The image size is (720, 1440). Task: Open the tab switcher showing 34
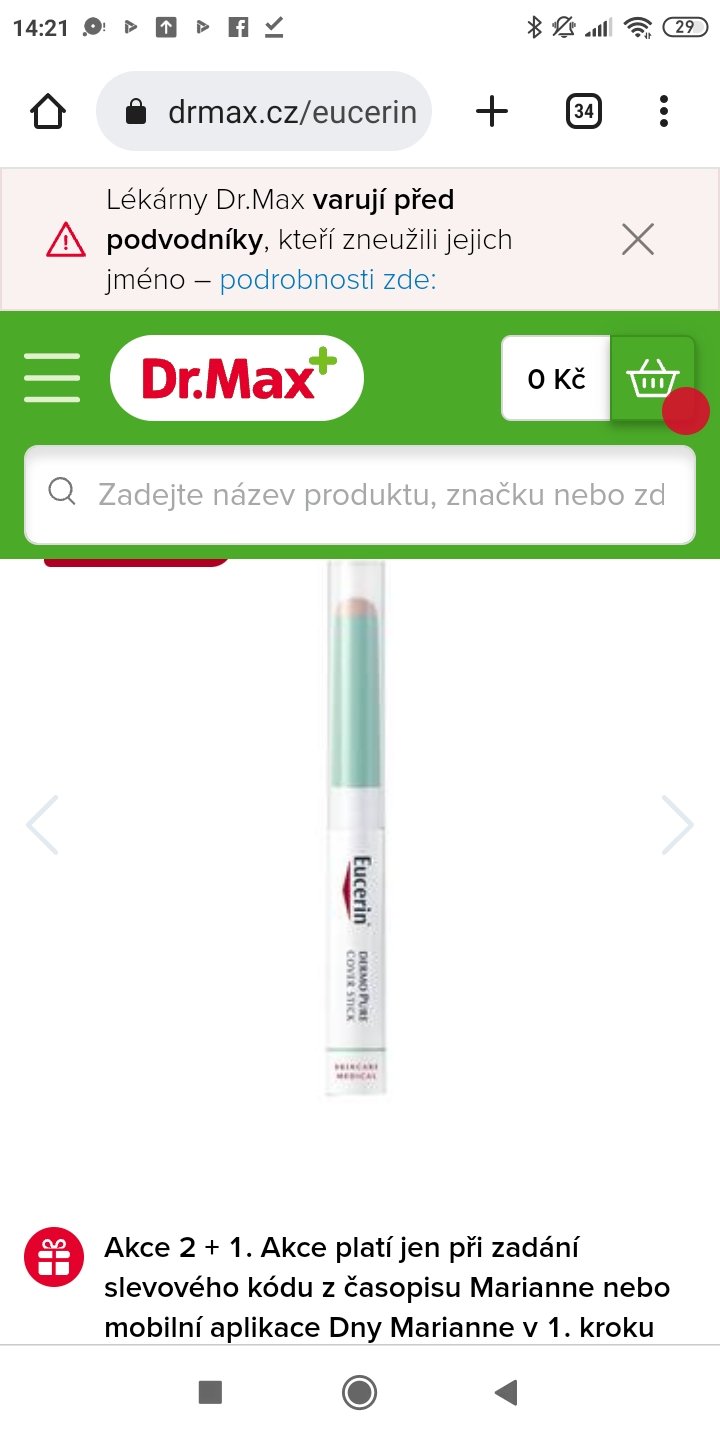coord(583,112)
